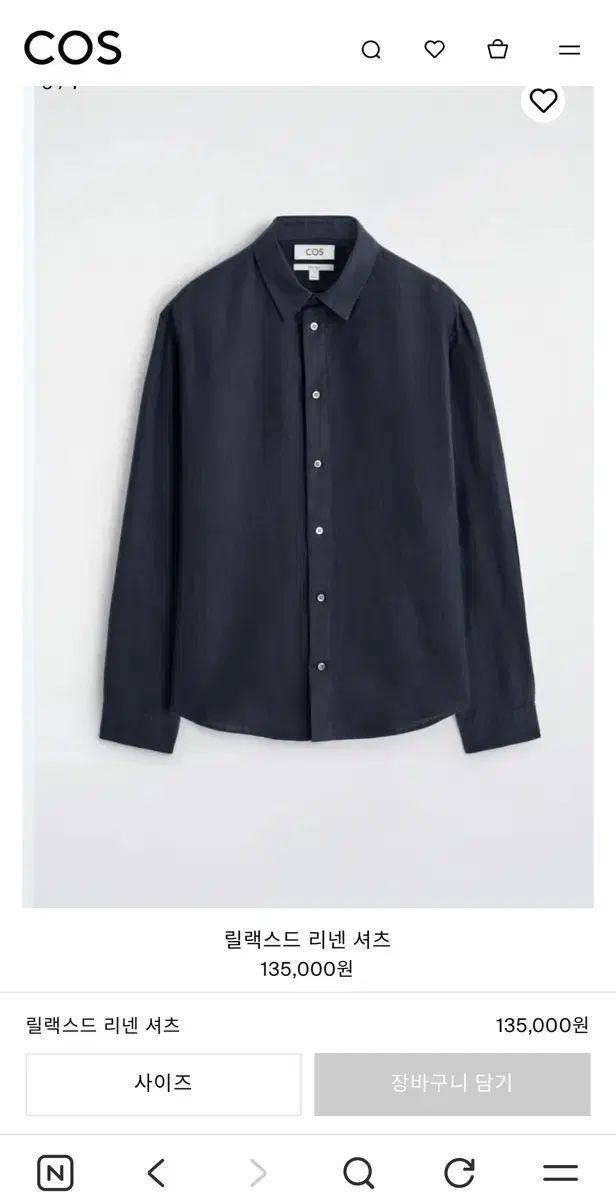The height and width of the screenshot is (1200, 616).
Task: Open search on the COS header
Action: coord(371,49)
